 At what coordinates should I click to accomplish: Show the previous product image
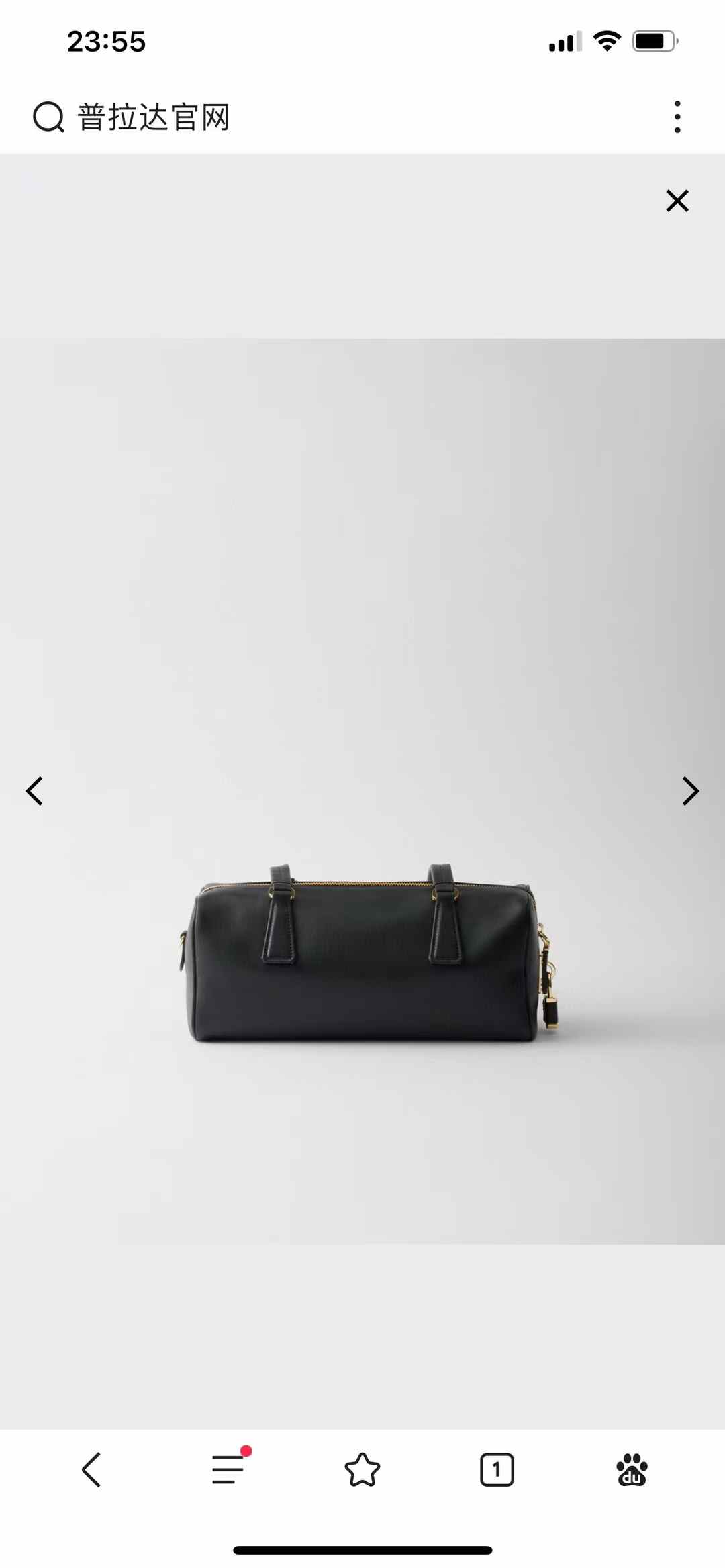coord(34,791)
